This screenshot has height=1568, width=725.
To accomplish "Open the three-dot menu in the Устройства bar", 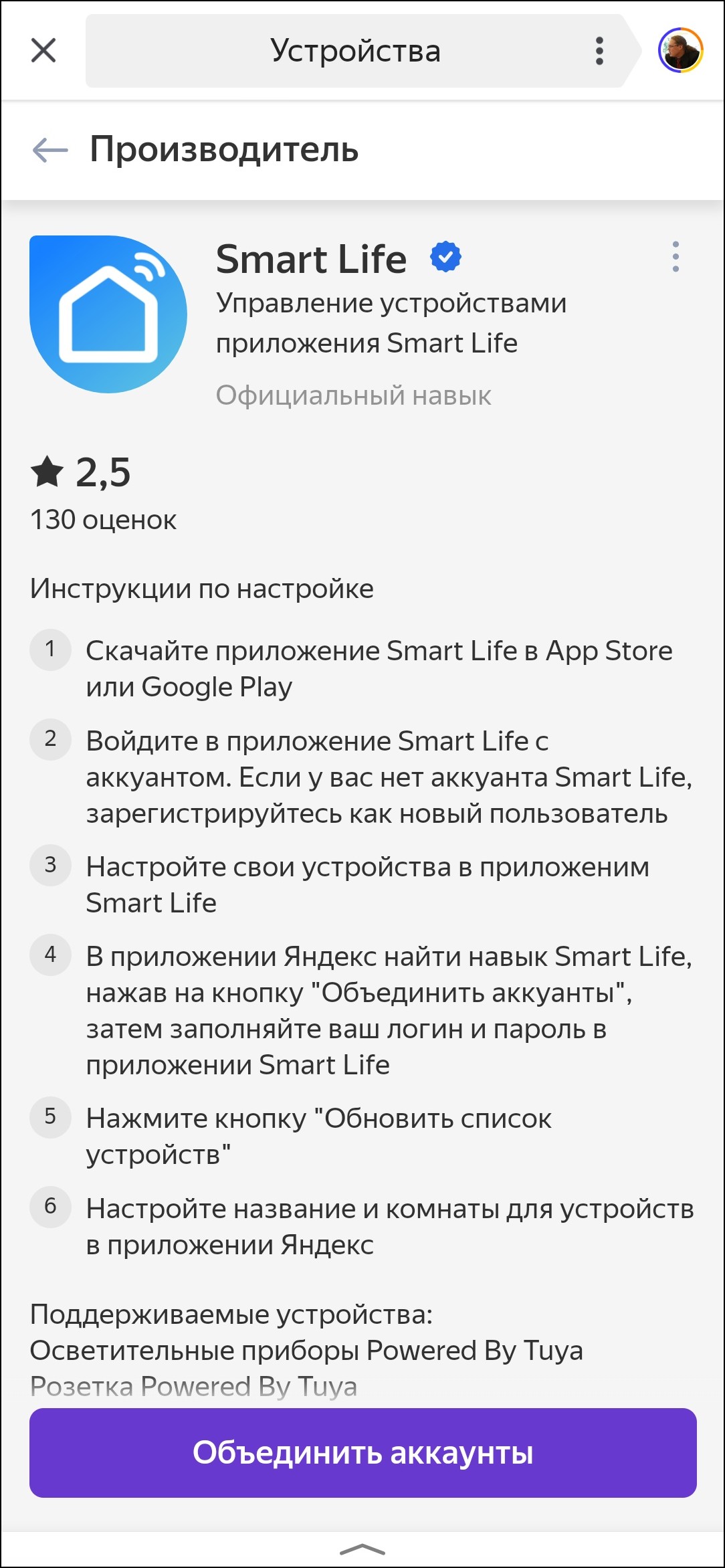I will click(599, 51).
